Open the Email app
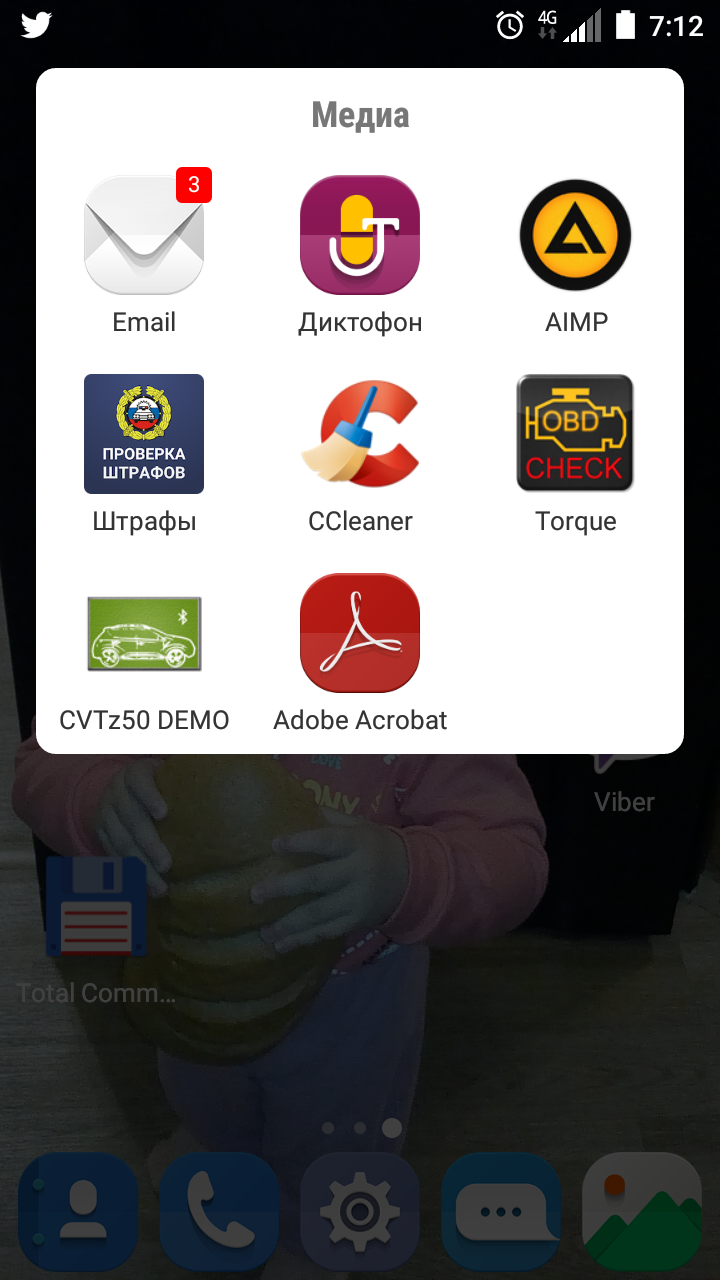 tap(144, 235)
